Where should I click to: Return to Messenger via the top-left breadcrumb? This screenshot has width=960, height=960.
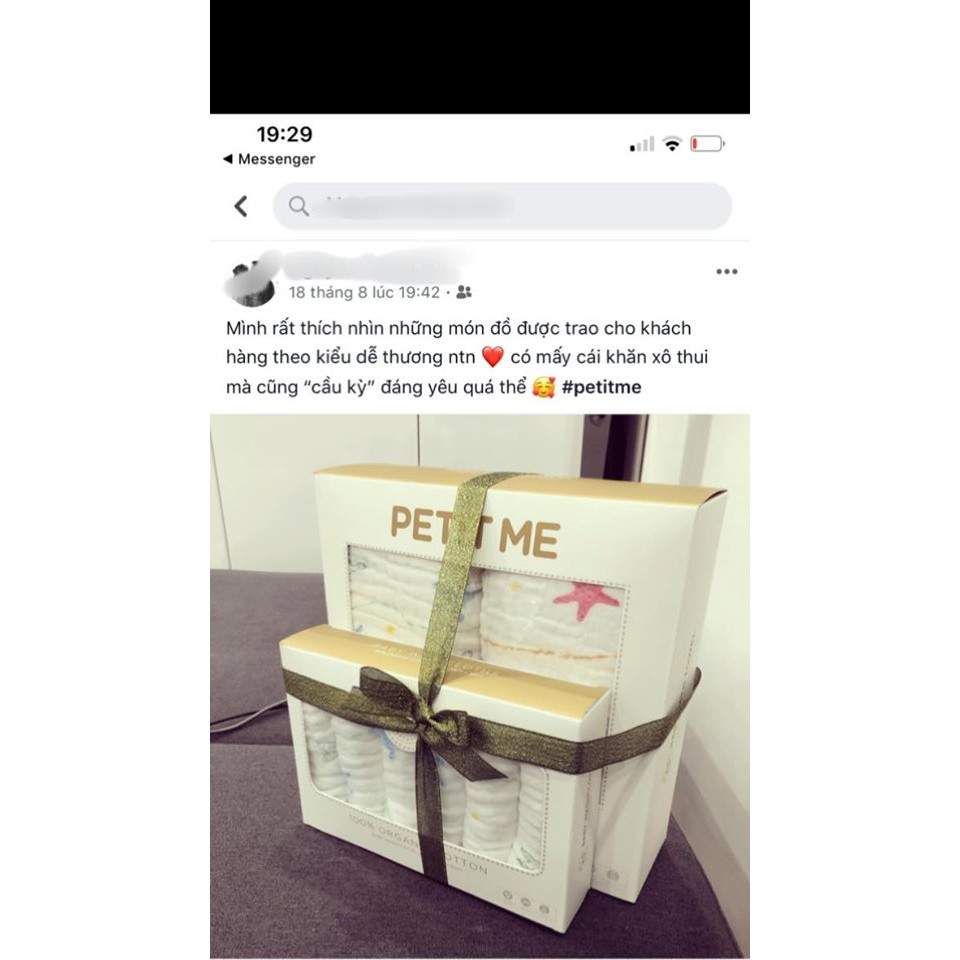(x=268, y=159)
